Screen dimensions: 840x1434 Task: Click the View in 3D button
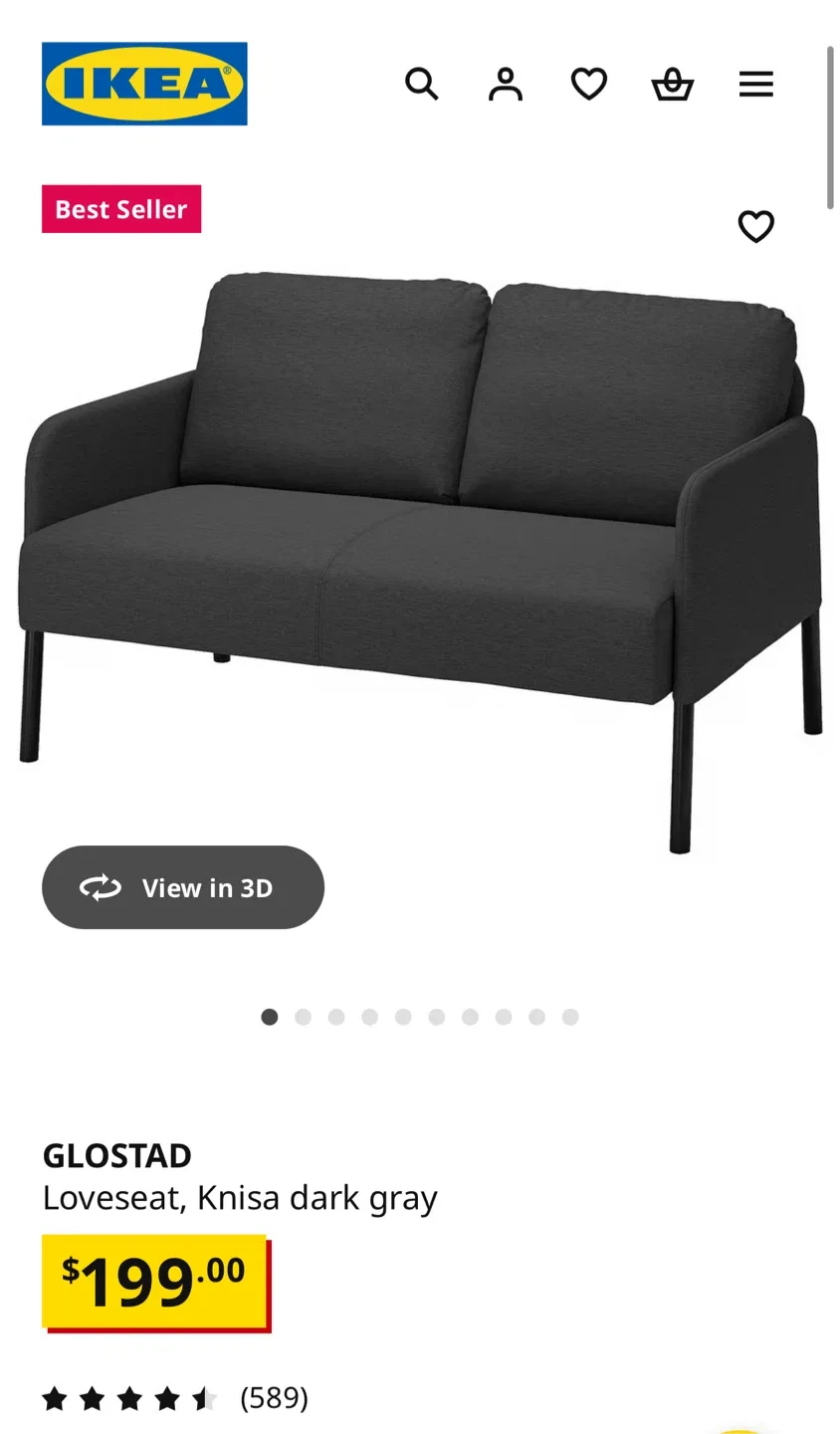click(183, 887)
